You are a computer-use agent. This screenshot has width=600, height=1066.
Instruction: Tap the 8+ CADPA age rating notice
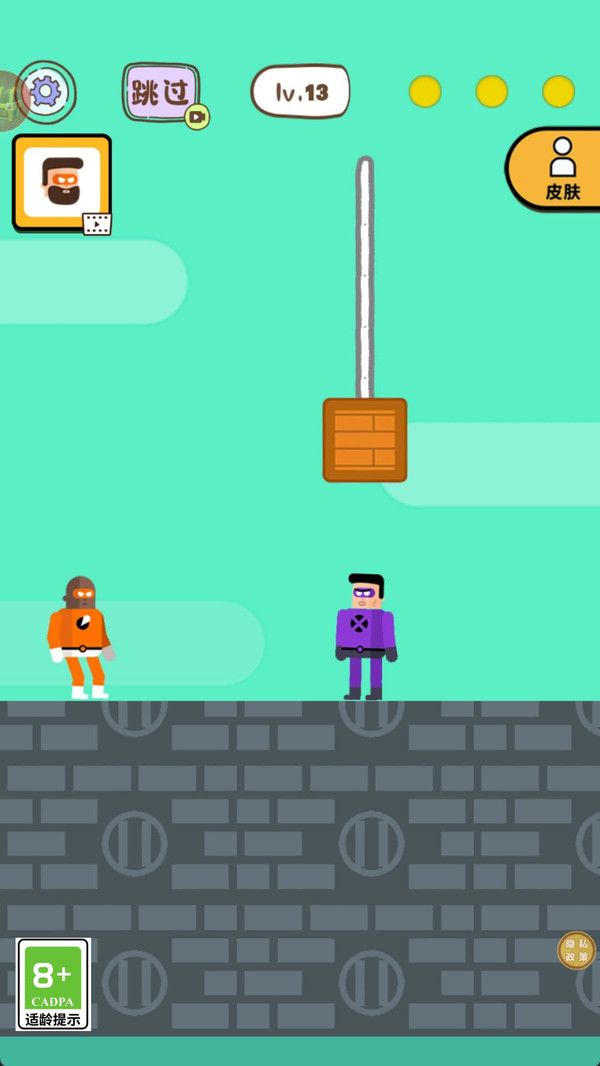(x=53, y=984)
